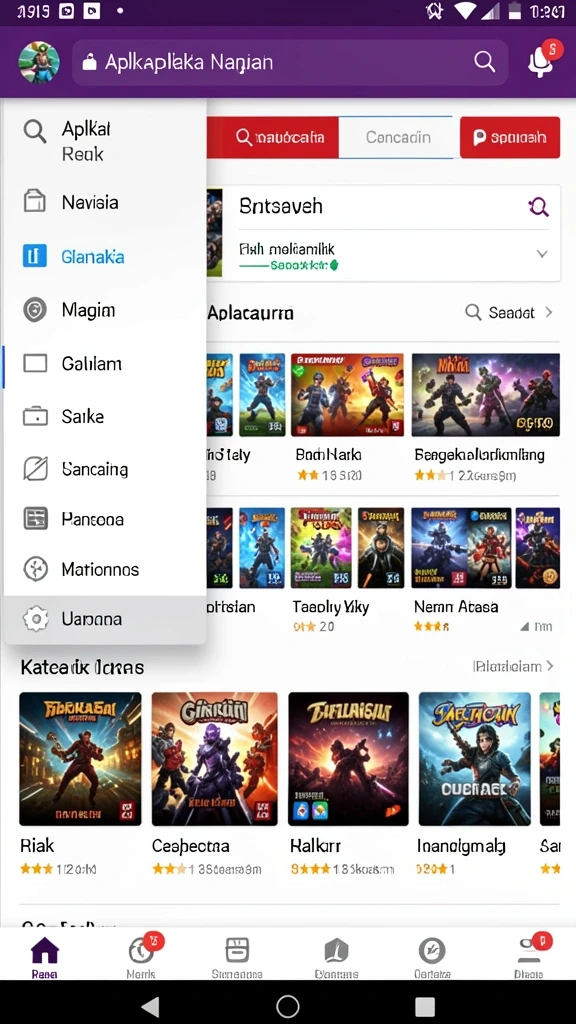Open the Sancaing menu item
The height and width of the screenshot is (1024, 576).
104,469
